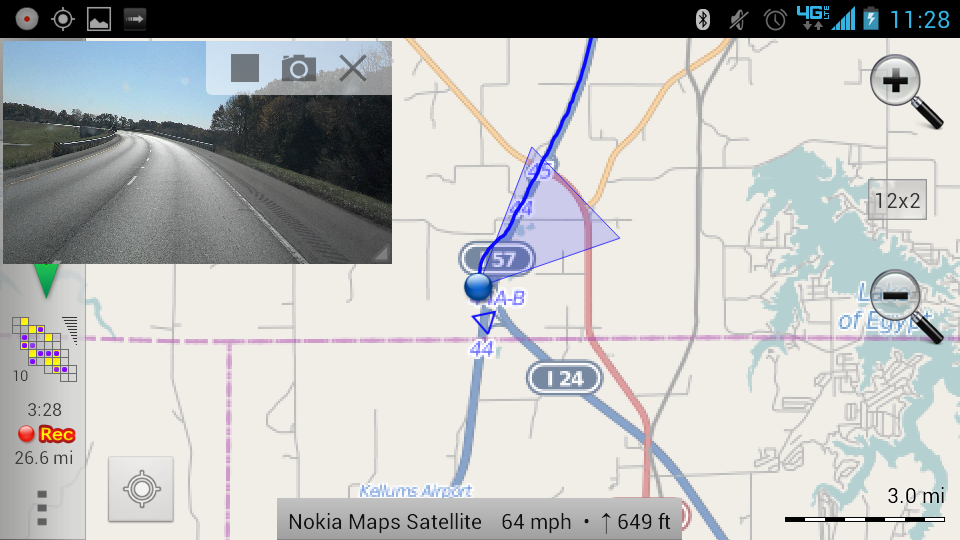
Task: Close the video preview window
Action: click(353, 68)
